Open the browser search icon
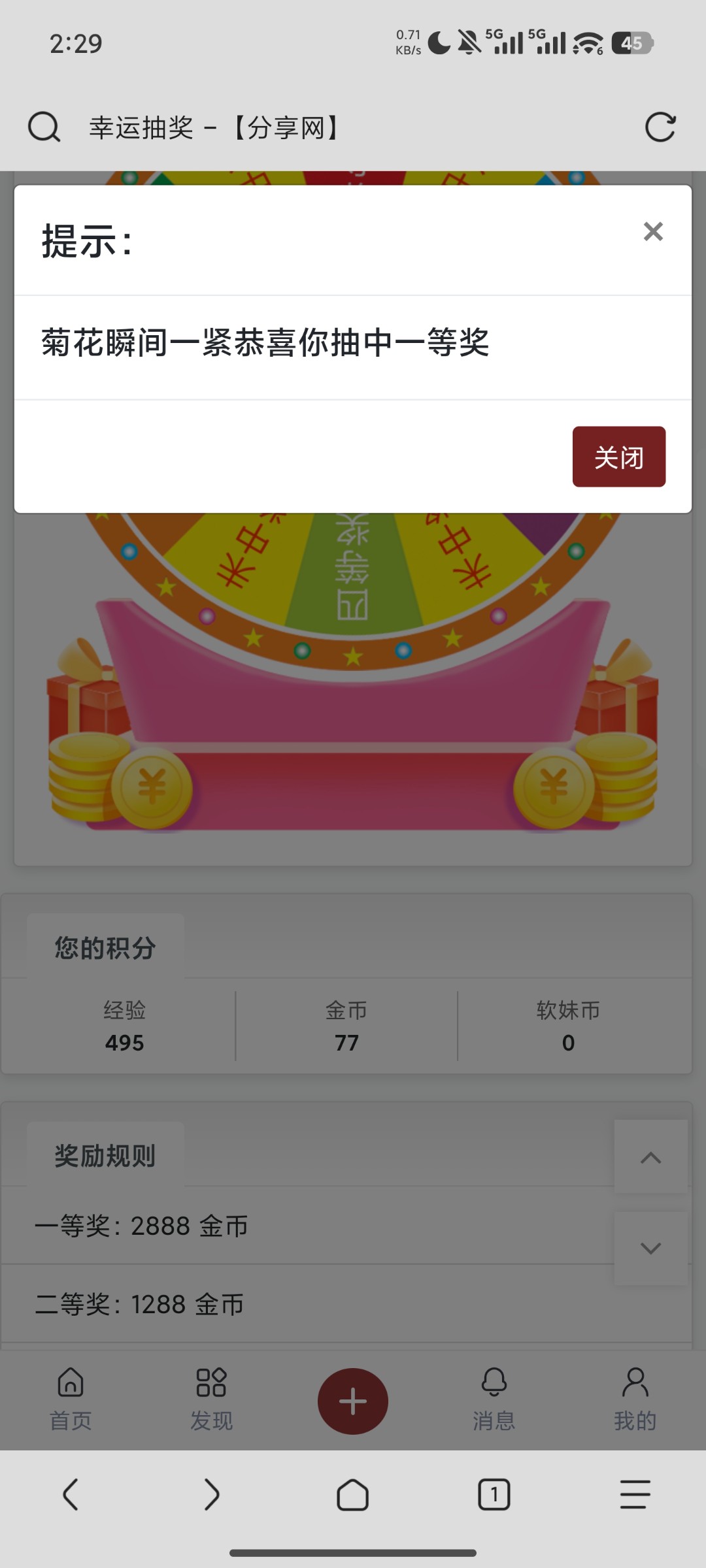The image size is (706, 1568). click(x=44, y=127)
